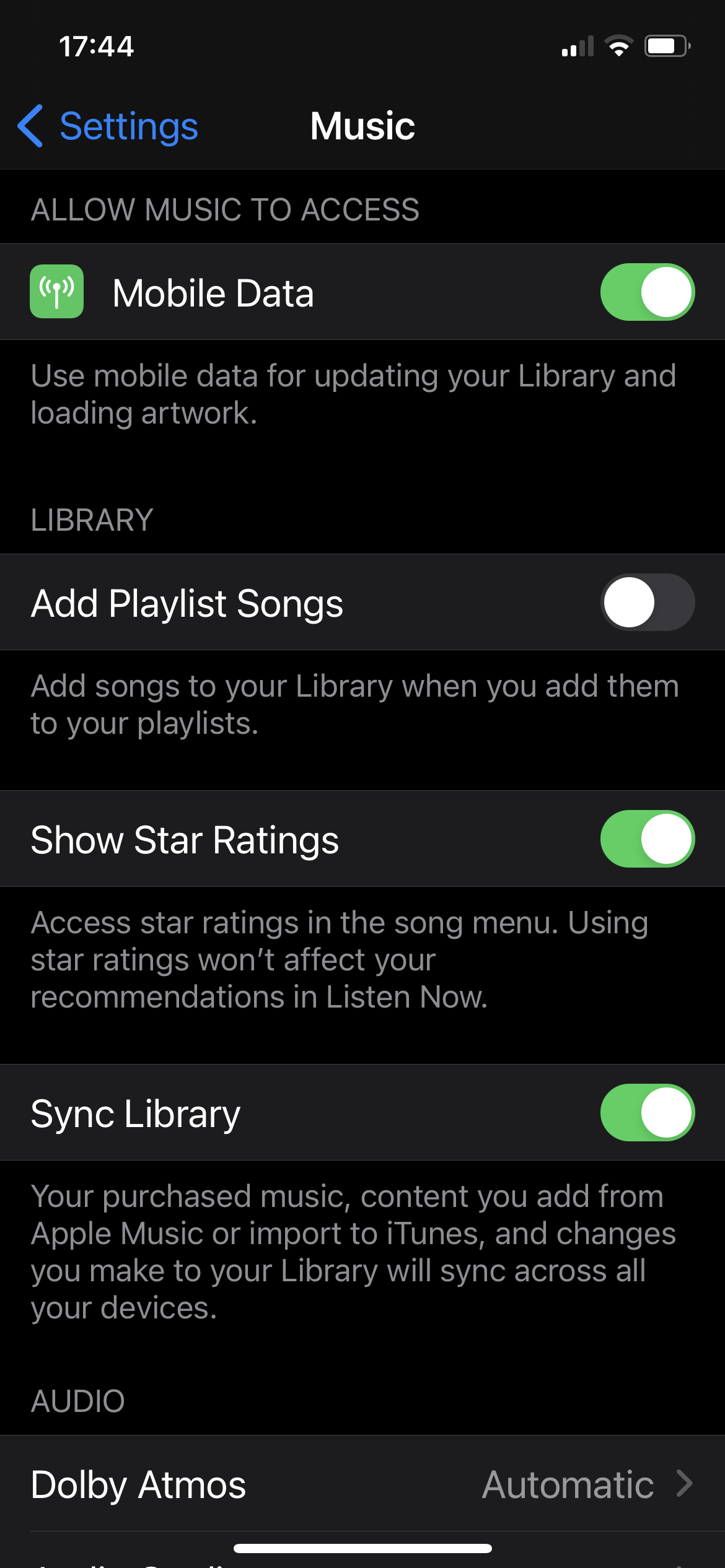Switch off Sync Library
Viewport: 725px width, 1568px height.
click(x=647, y=1113)
